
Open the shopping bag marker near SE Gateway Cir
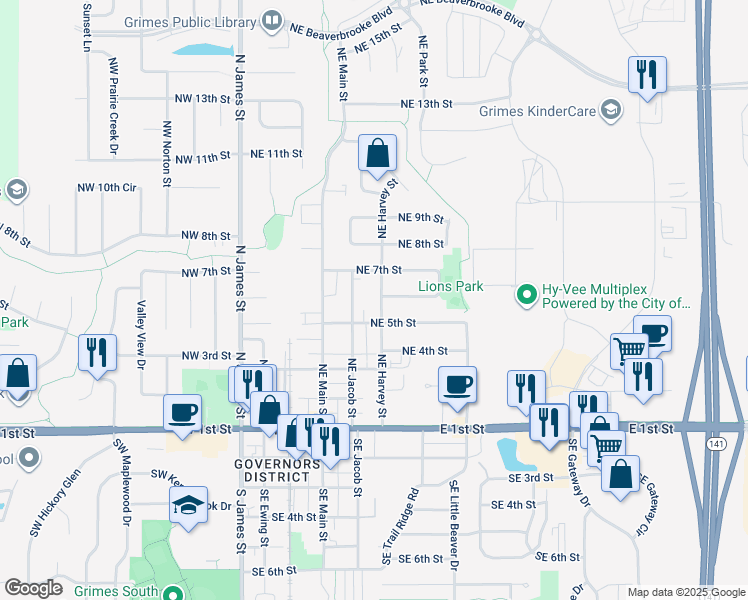click(x=620, y=475)
